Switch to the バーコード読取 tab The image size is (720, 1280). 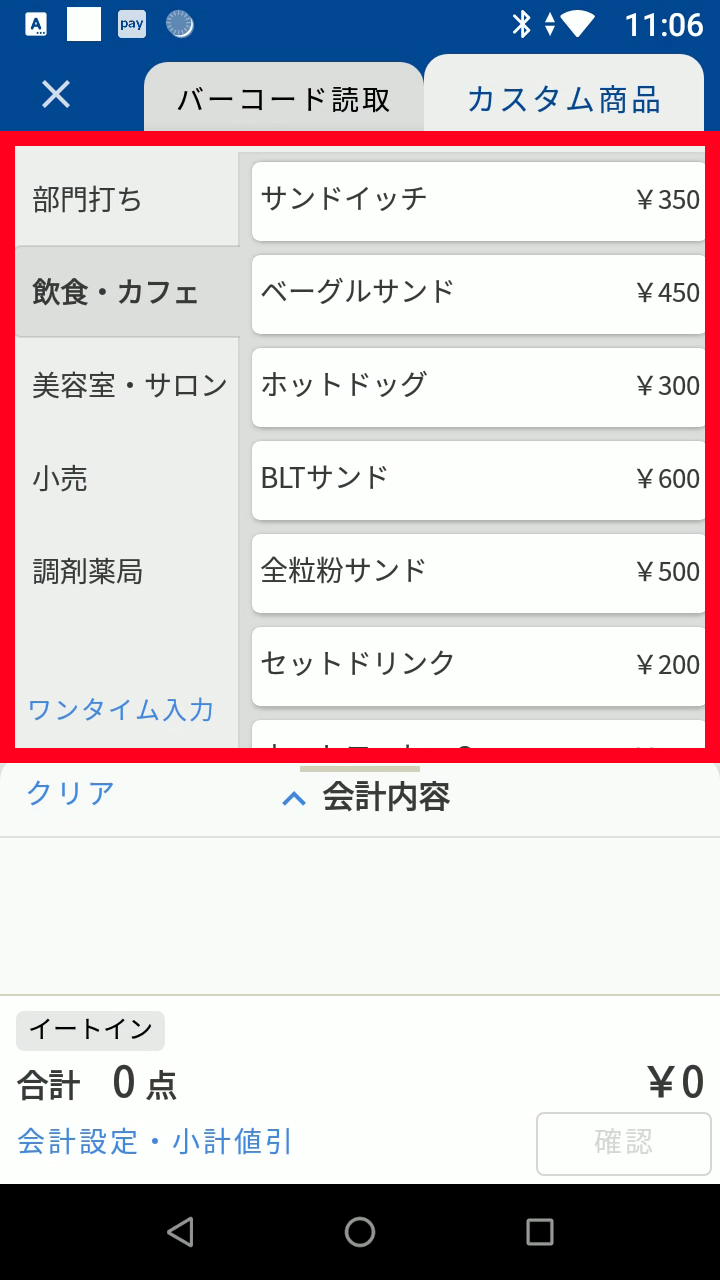click(283, 99)
